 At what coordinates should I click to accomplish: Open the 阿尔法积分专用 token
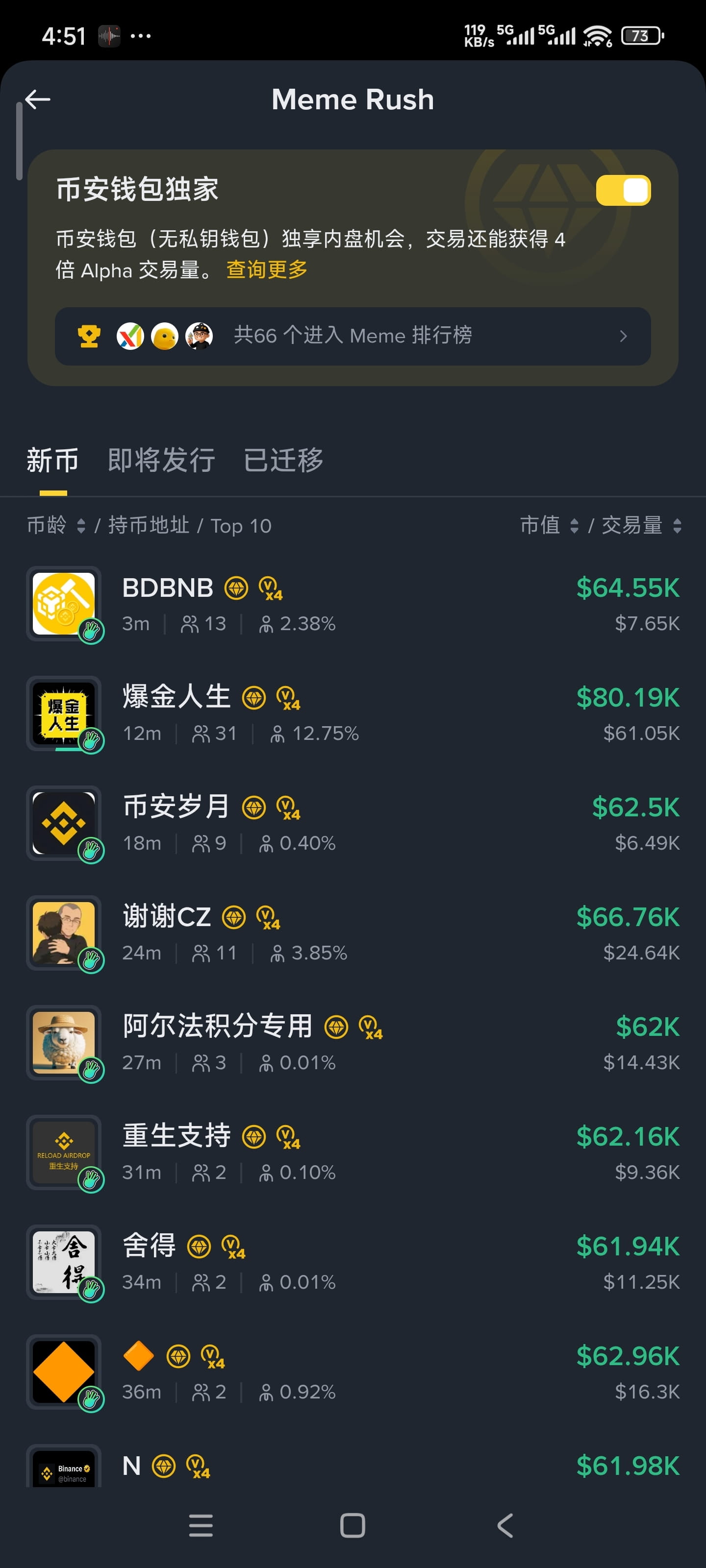pos(353,1043)
